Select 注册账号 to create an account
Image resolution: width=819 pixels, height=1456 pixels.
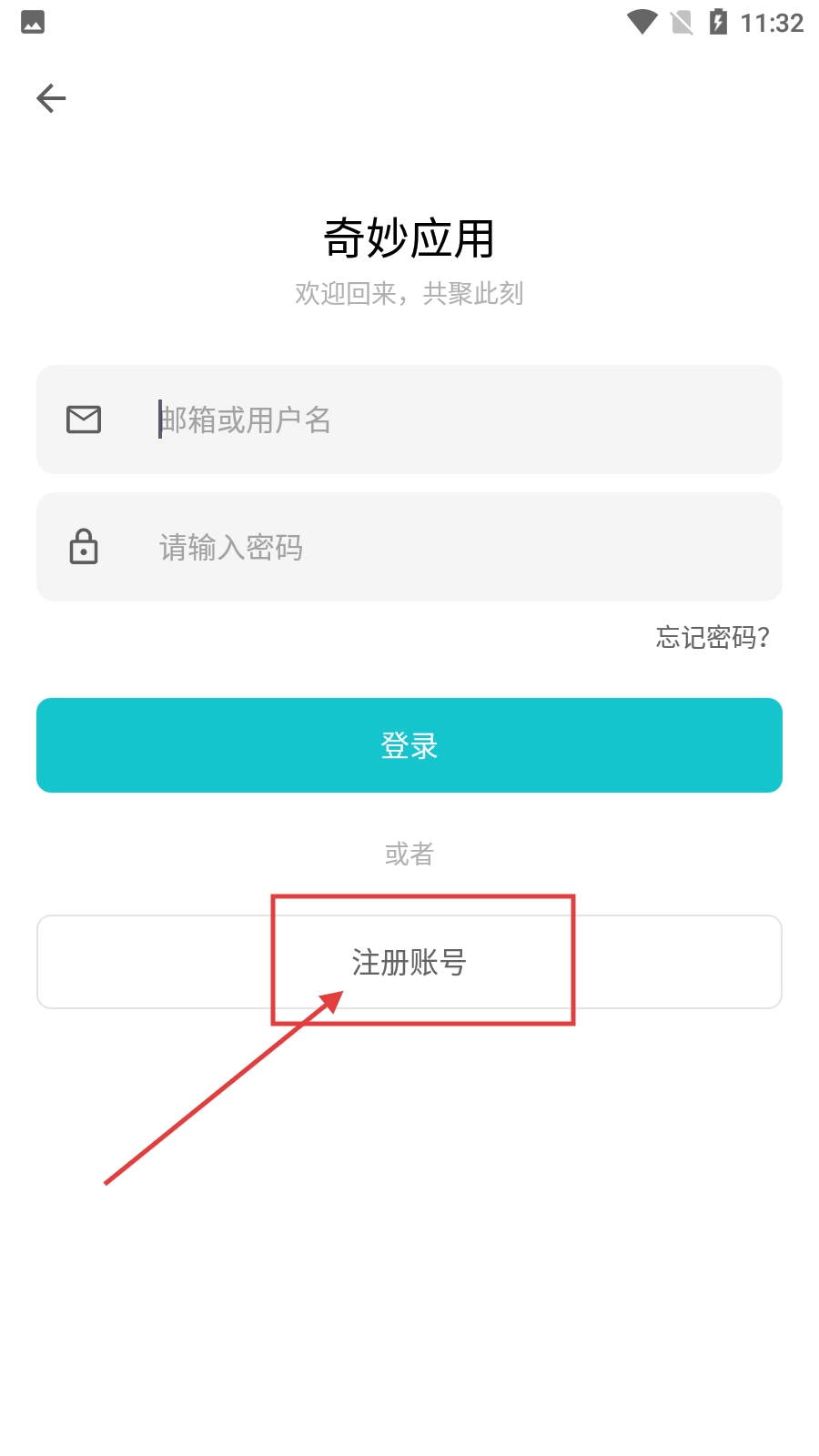(409, 962)
